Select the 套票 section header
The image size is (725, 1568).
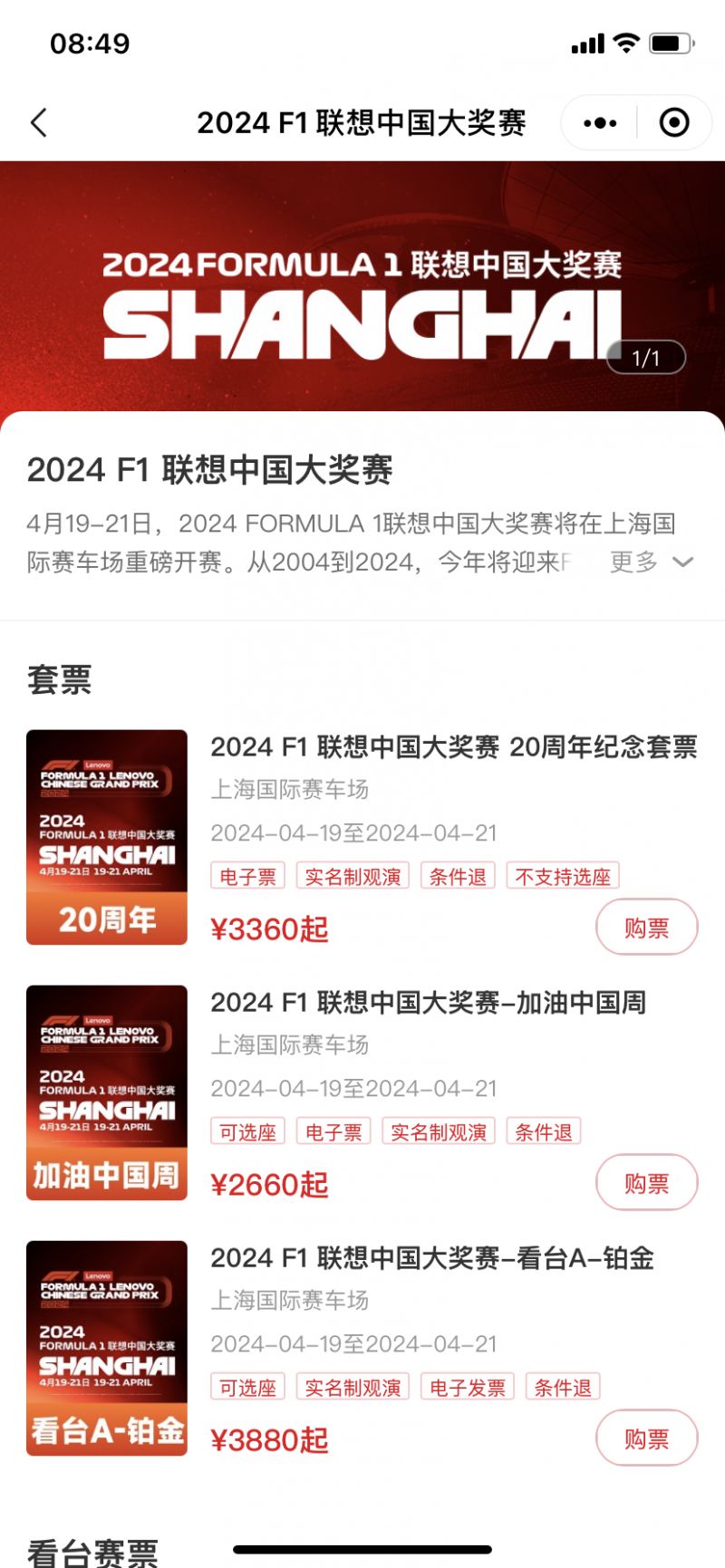59,681
